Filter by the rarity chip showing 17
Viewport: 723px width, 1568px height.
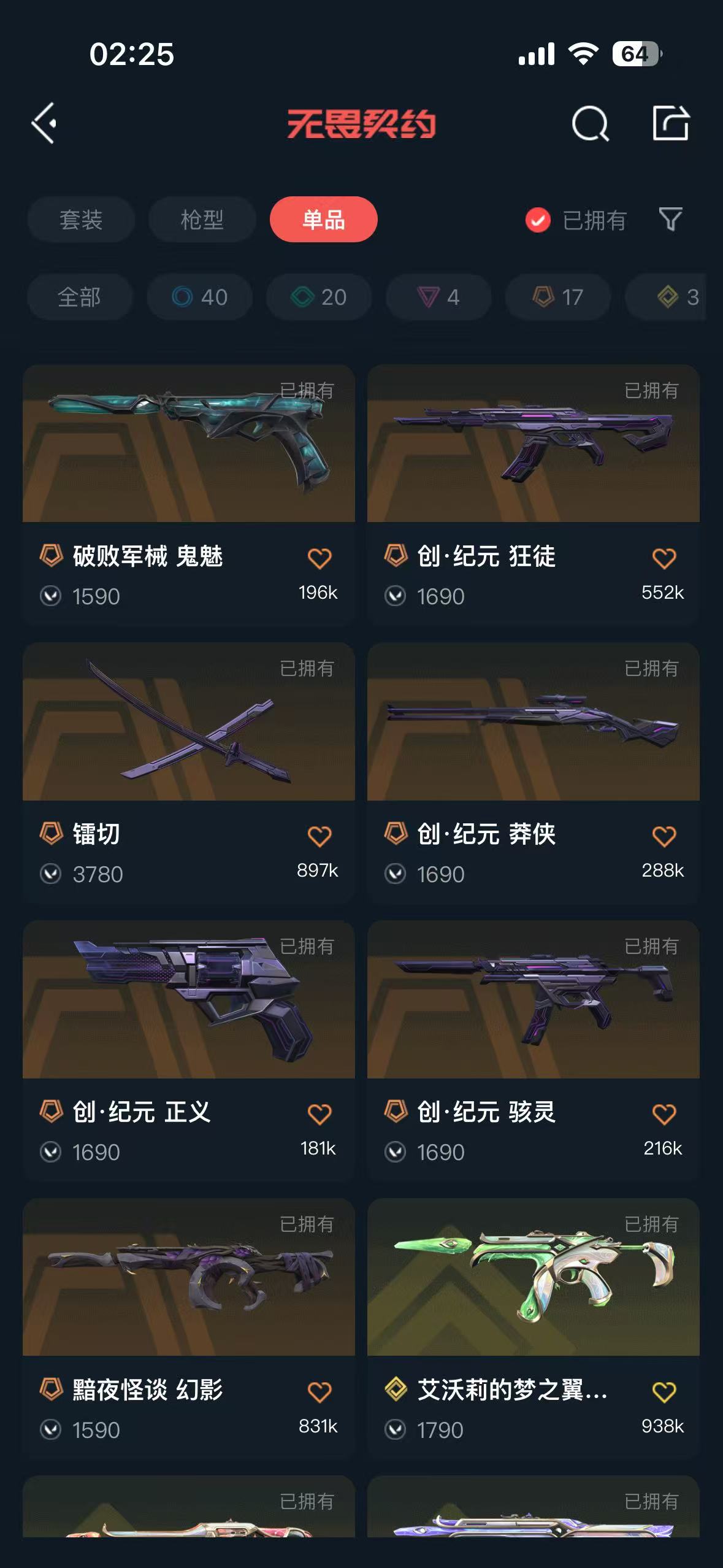(557, 298)
